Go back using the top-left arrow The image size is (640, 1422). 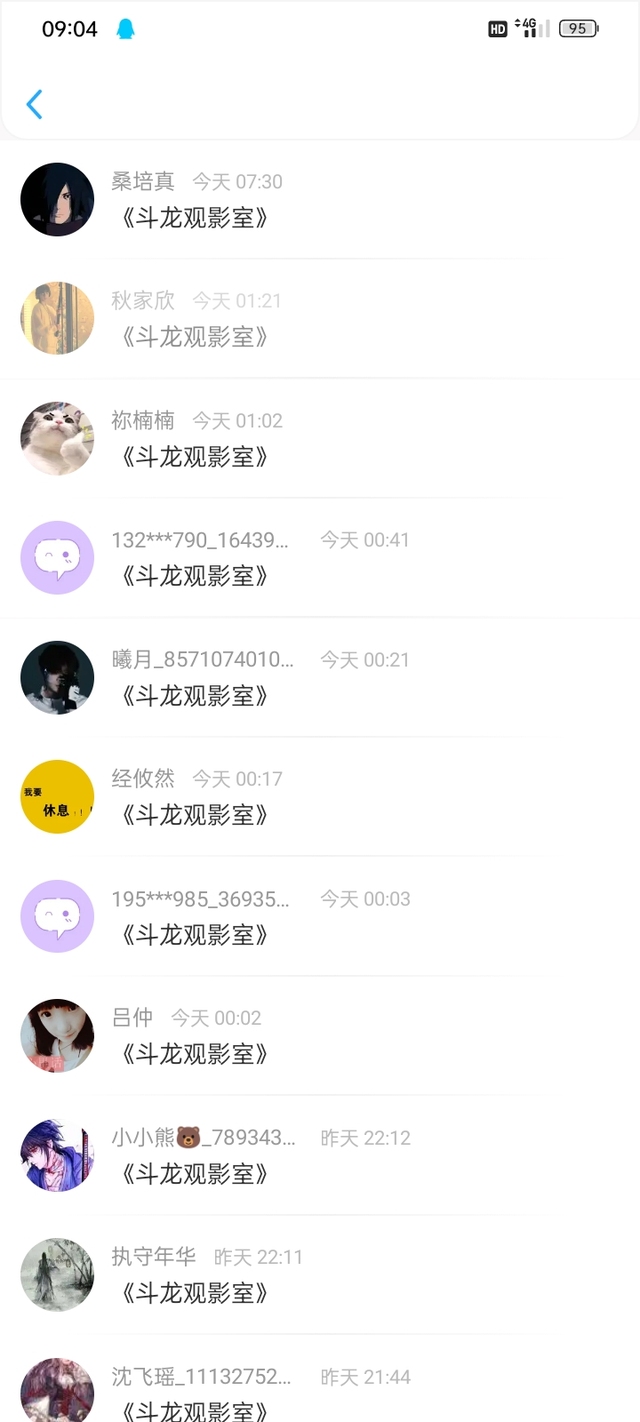point(34,104)
